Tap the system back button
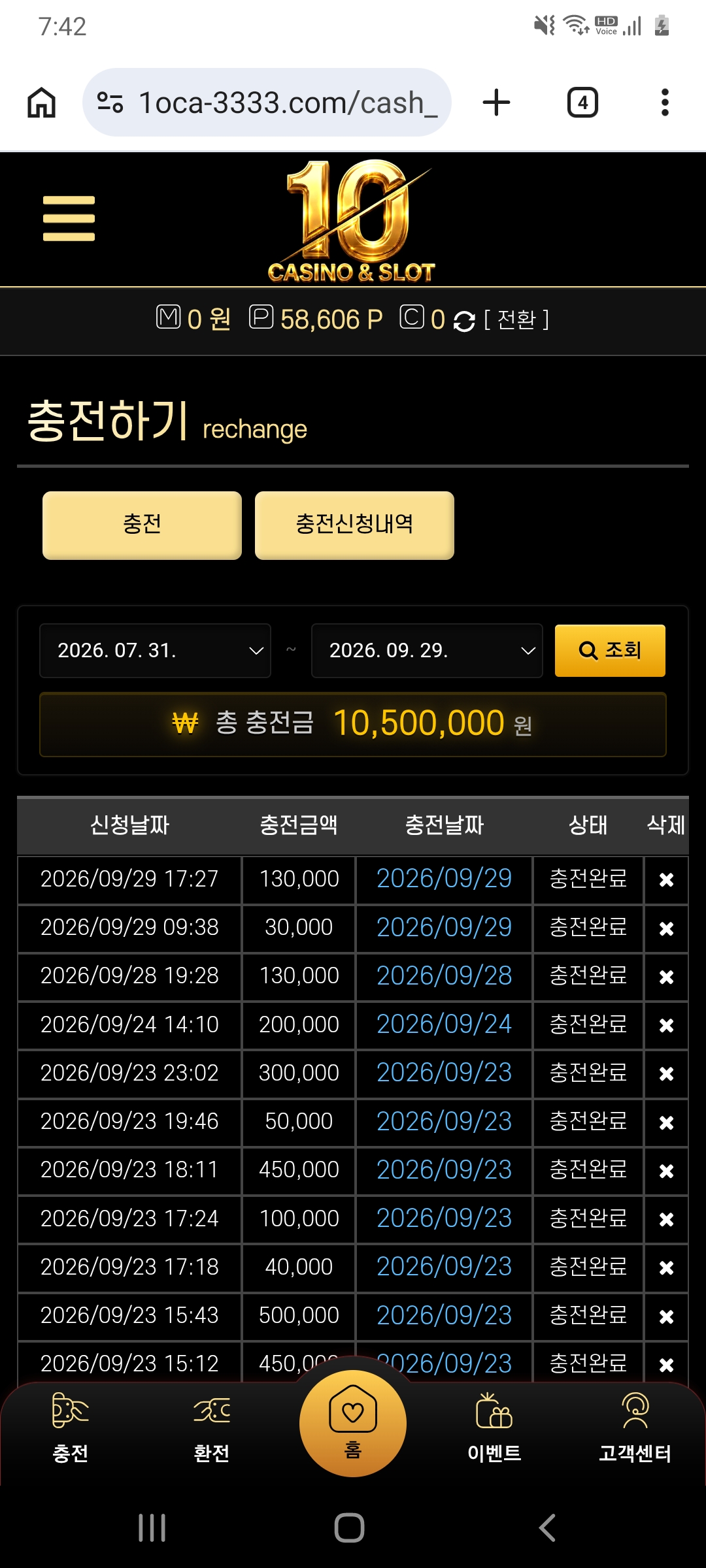 click(548, 1528)
